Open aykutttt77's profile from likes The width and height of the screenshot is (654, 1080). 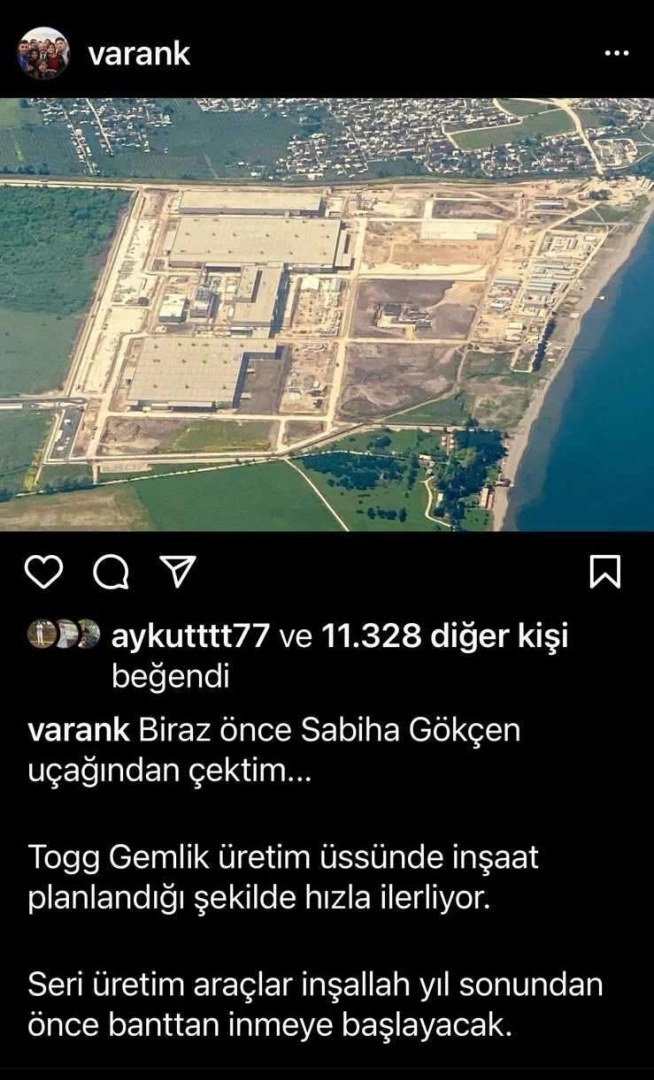pyautogui.click(x=190, y=636)
